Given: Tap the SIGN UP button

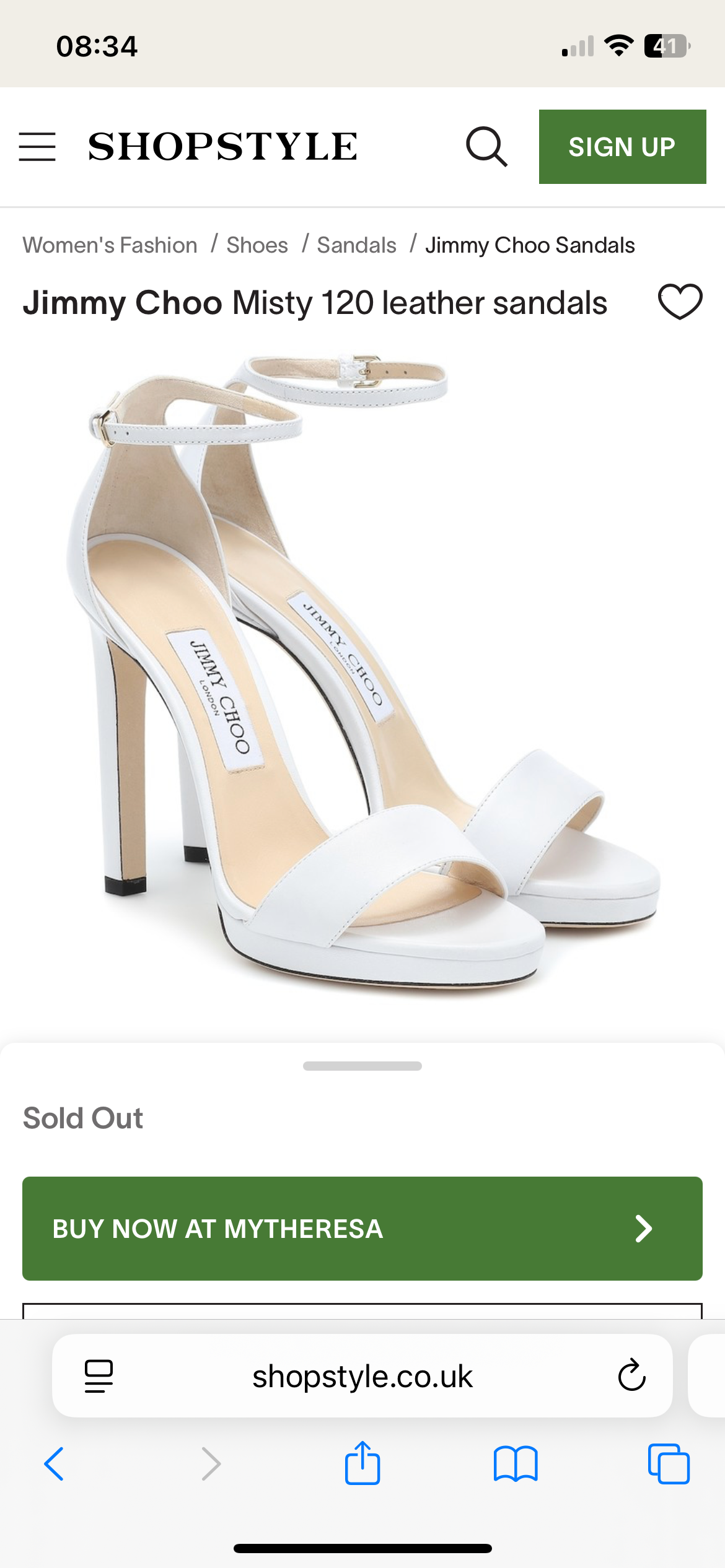Looking at the screenshot, I should pyautogui.click(x=622, y=147).
